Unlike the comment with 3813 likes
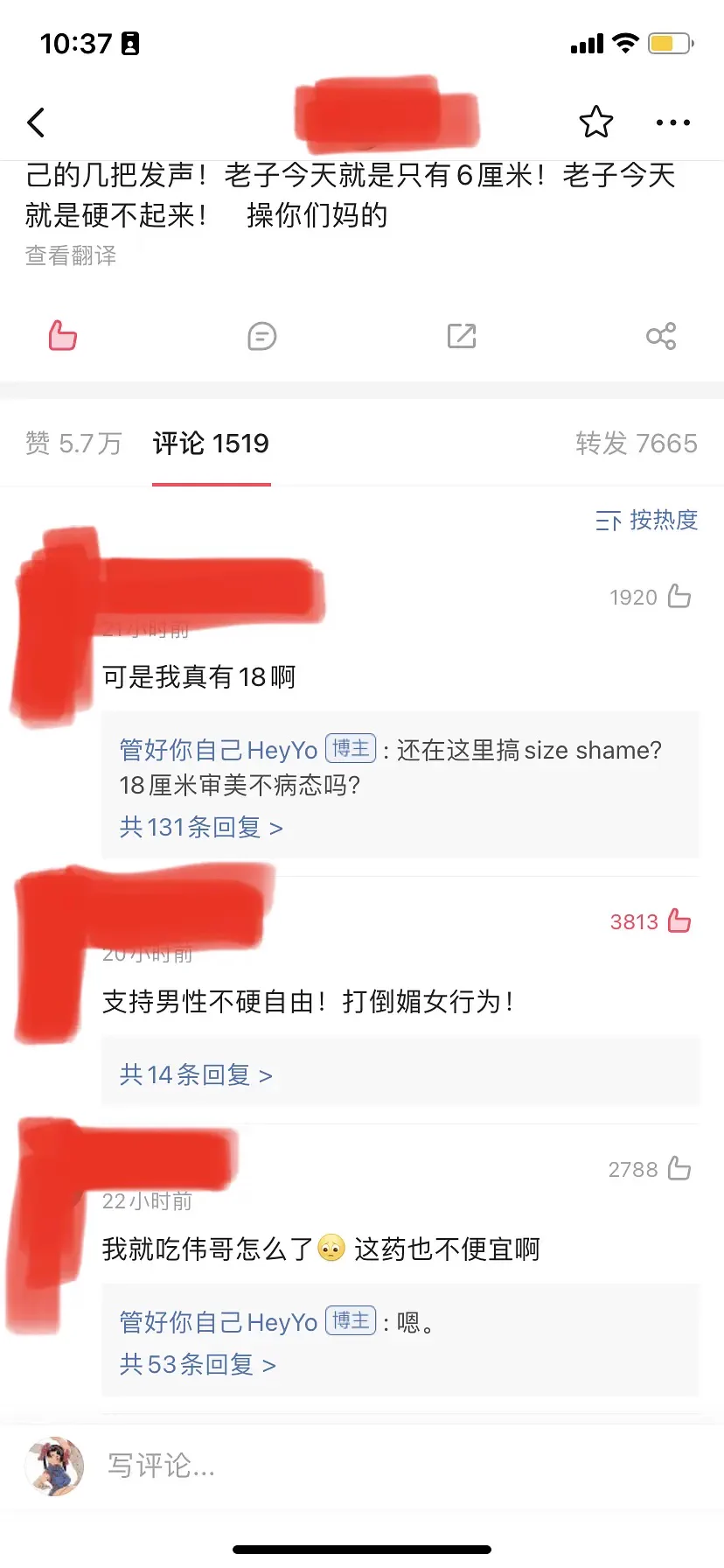This screenshot has height=1568, width=724. tap(679, 921)
